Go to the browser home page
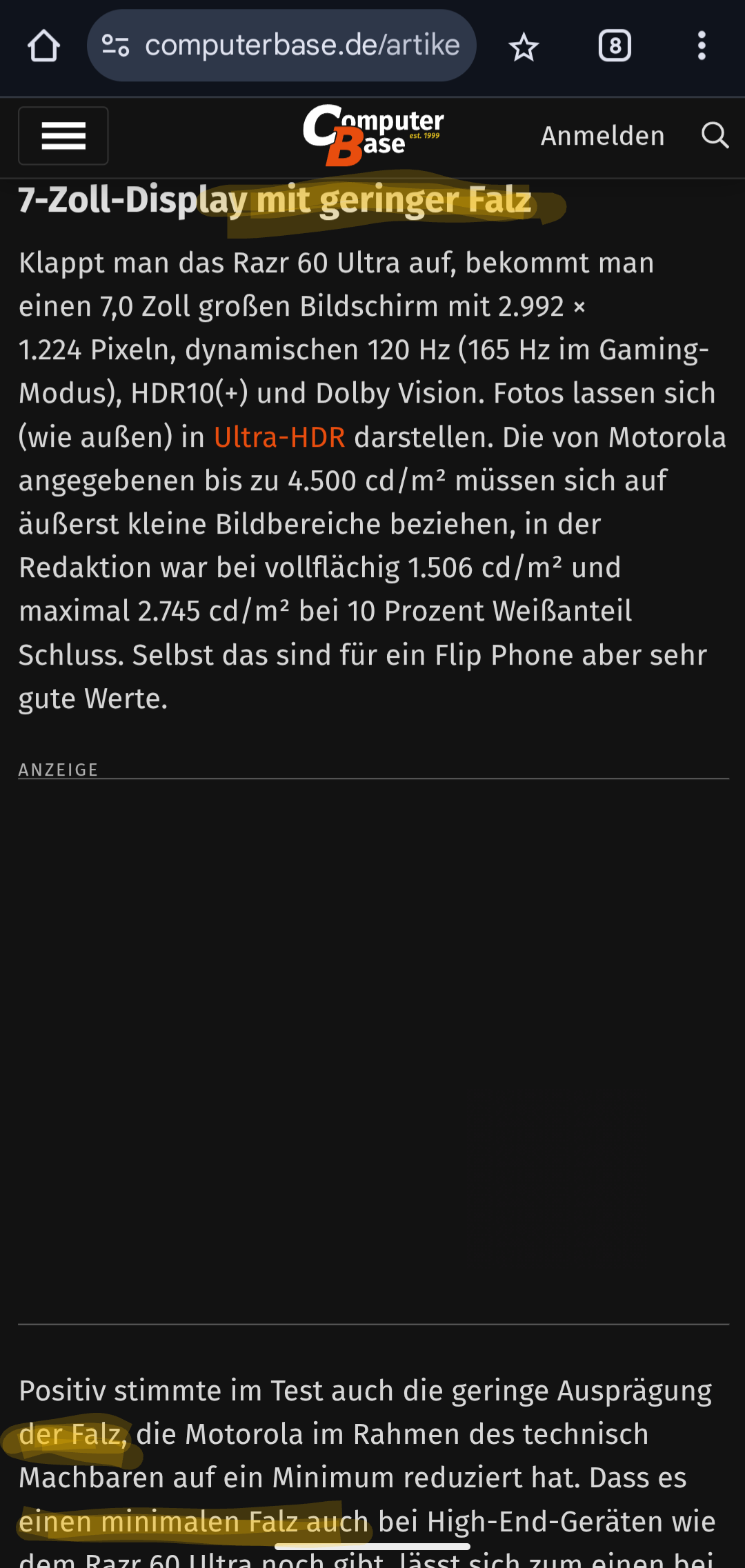 pos(43,46)
